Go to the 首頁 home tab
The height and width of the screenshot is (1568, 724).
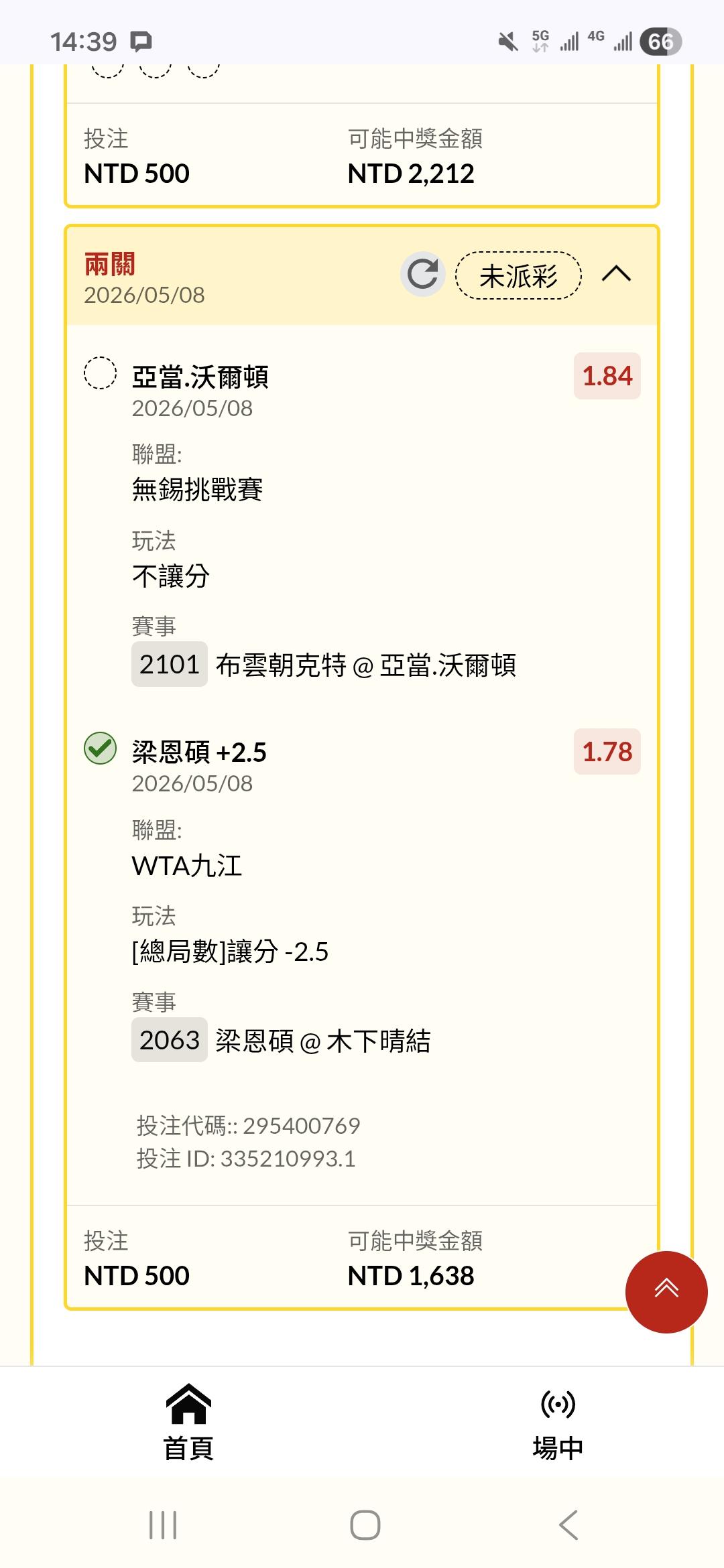point(188,1422)
